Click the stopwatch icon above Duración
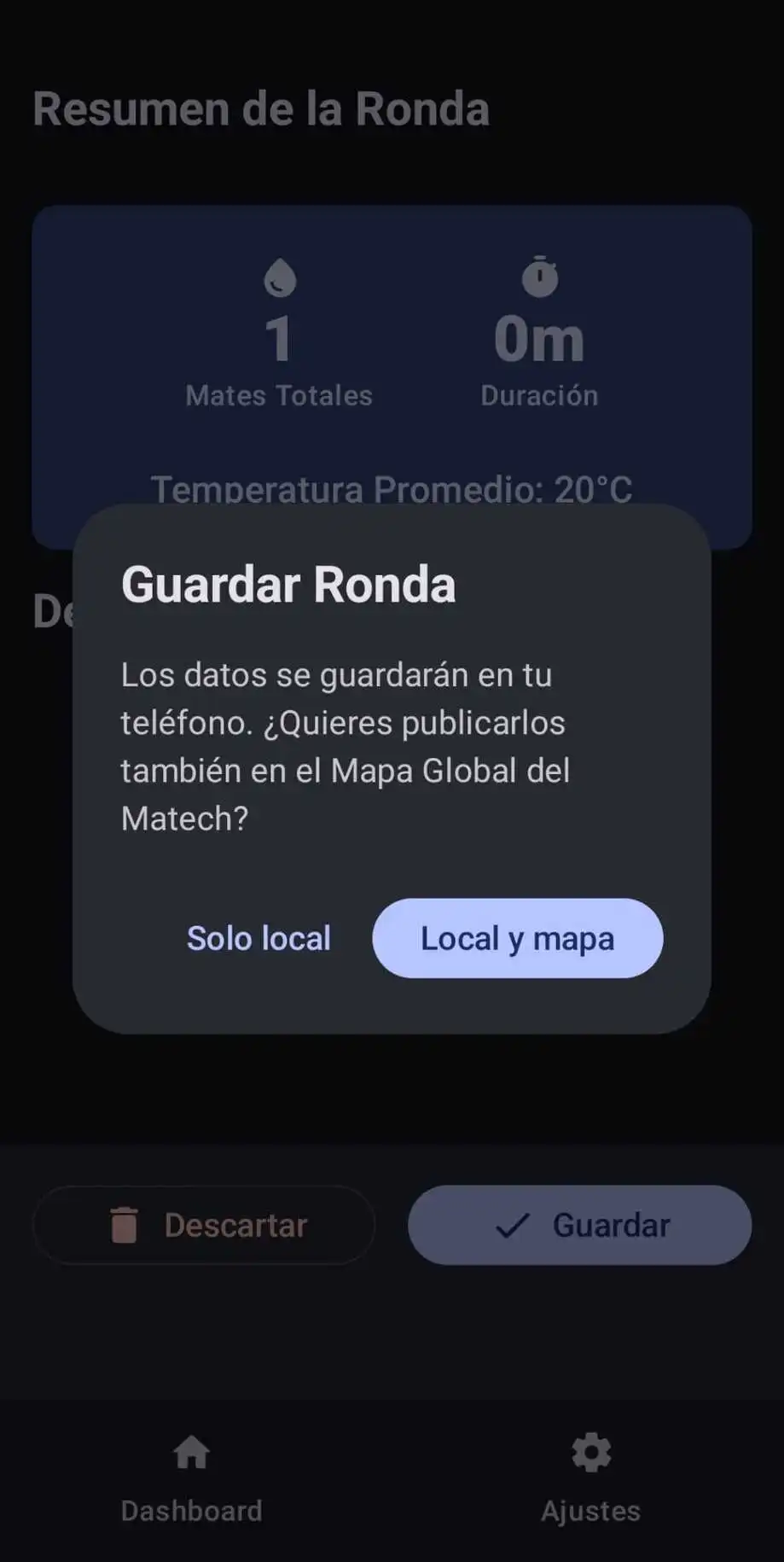The height and width of the screenshot is (1562, 784). (x=539, y=277)
